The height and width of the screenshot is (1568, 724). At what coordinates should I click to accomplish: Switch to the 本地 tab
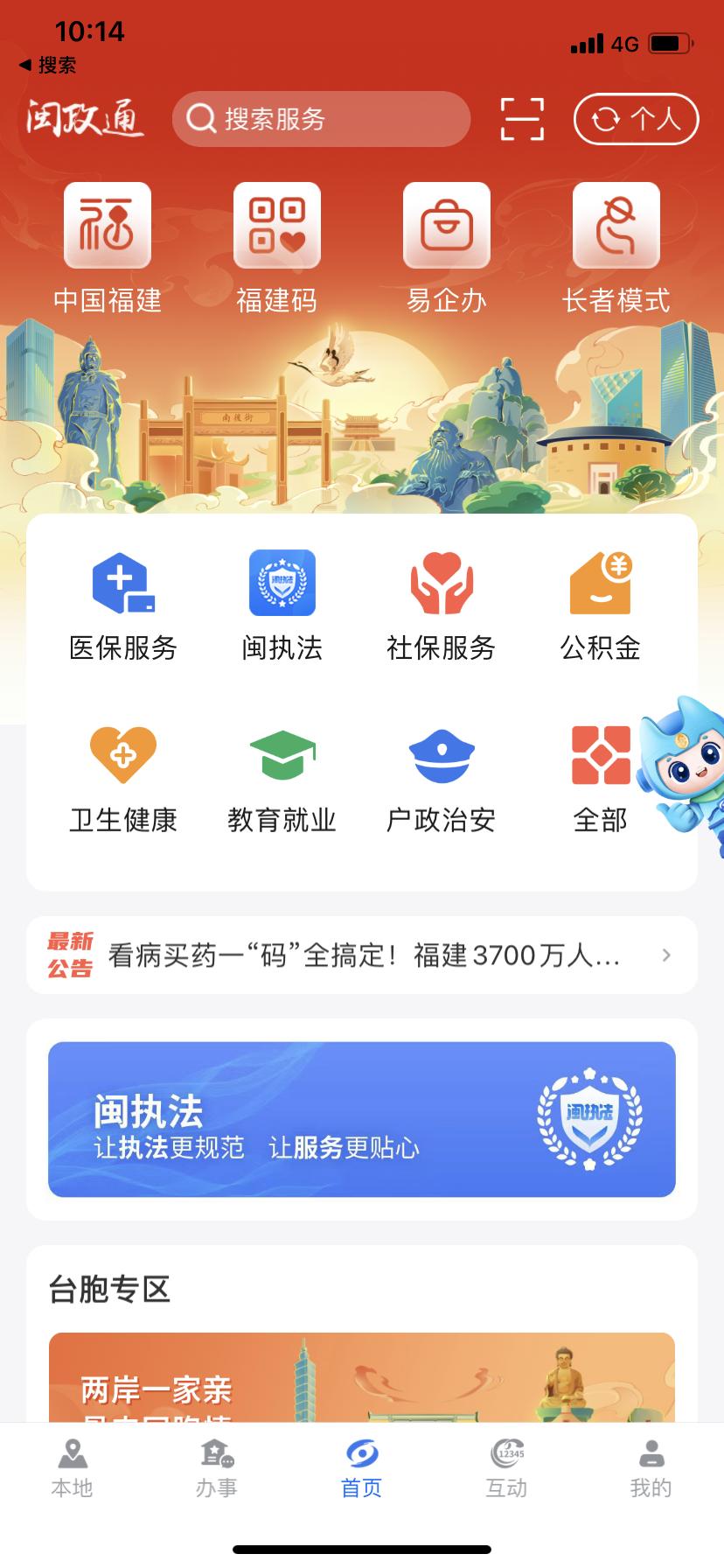point(72,1469)
